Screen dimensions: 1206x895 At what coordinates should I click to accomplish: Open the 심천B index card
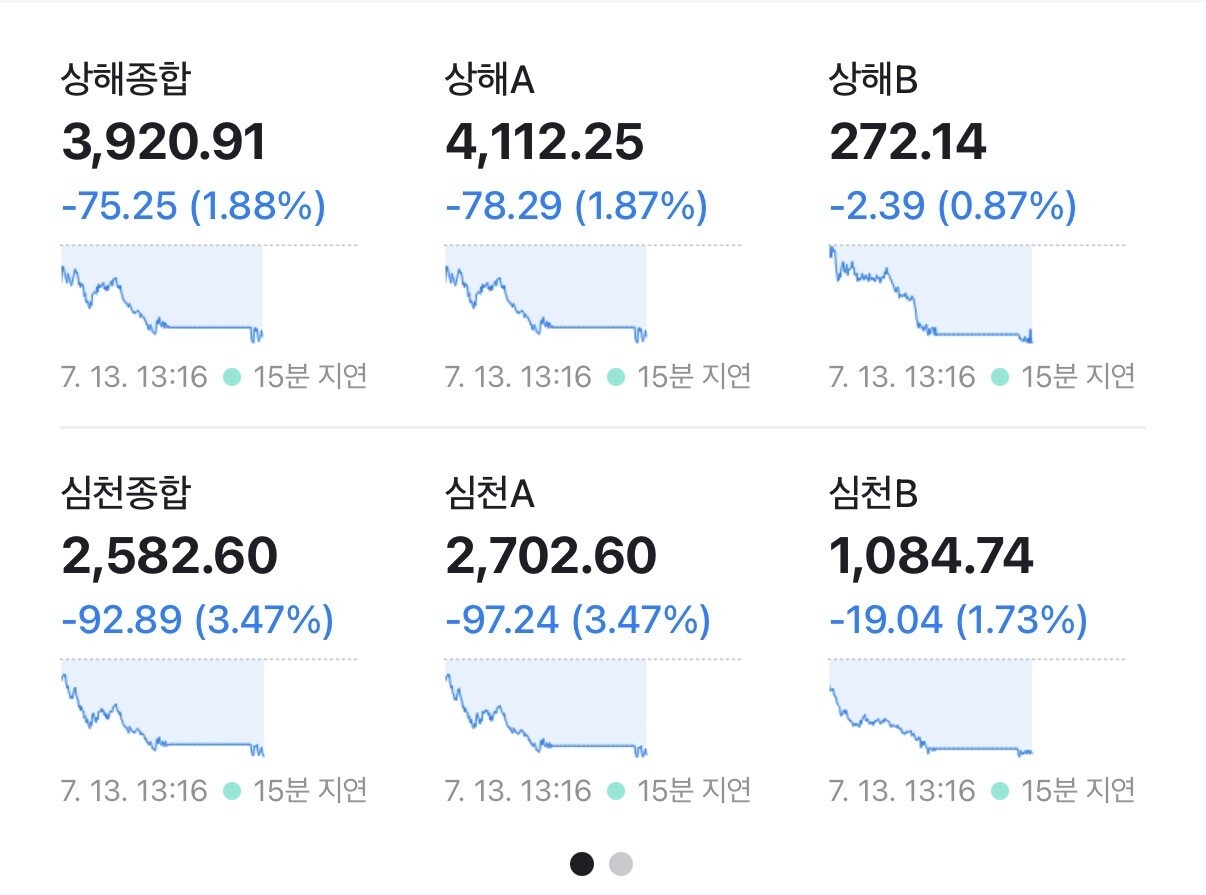point(982,640)
